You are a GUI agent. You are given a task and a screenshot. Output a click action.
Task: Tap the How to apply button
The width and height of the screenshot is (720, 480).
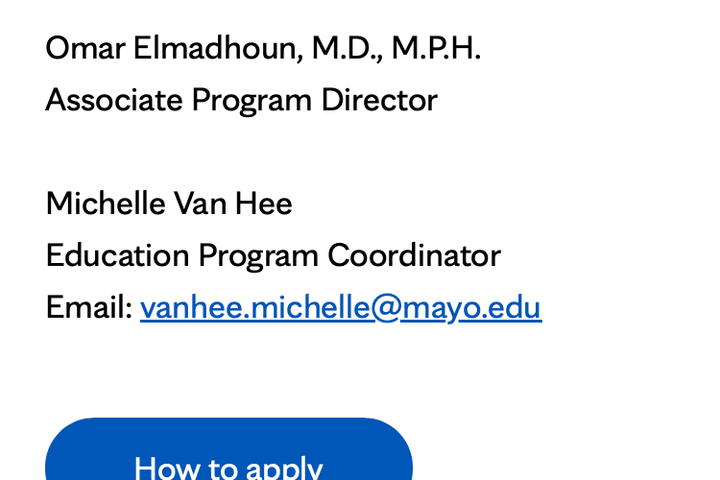point(229,457)
